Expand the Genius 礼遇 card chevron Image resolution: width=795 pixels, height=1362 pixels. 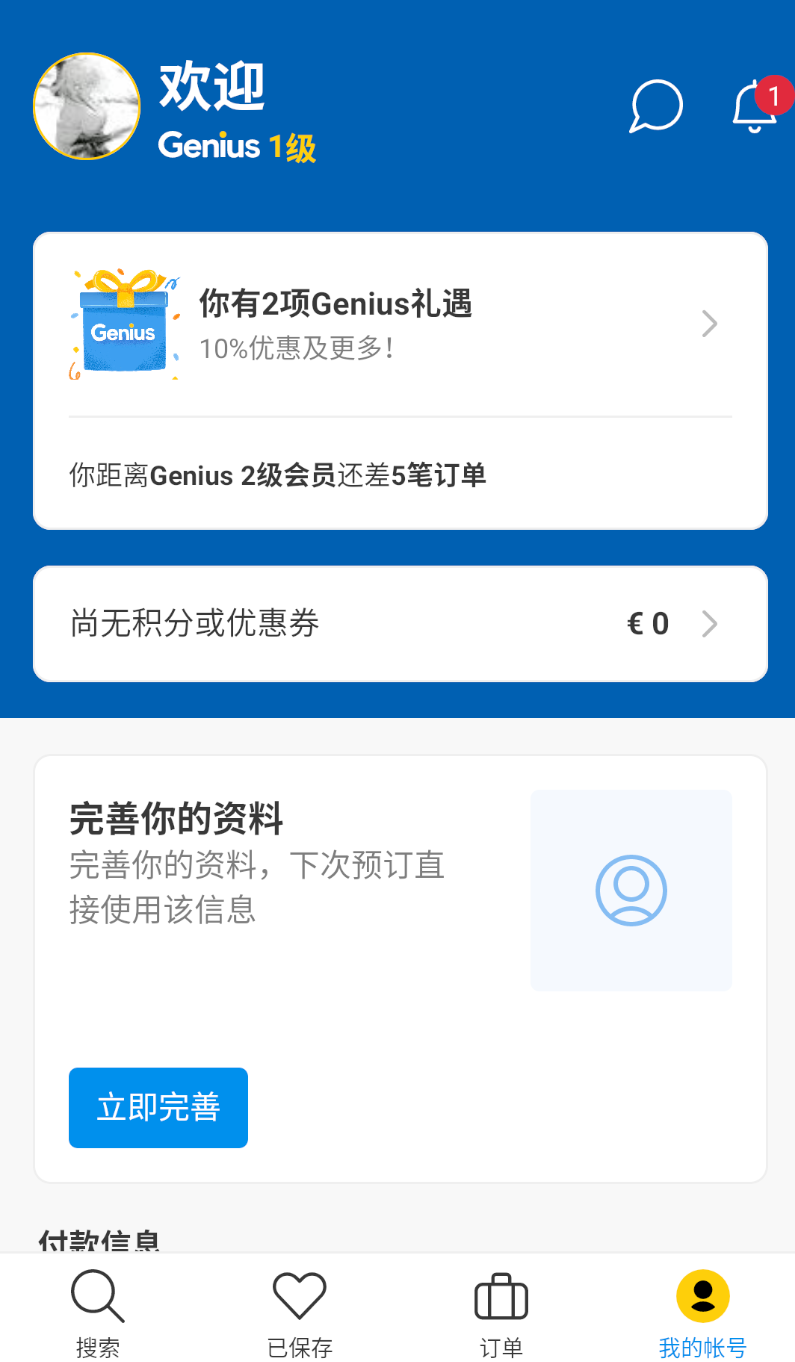click(710, 324)
